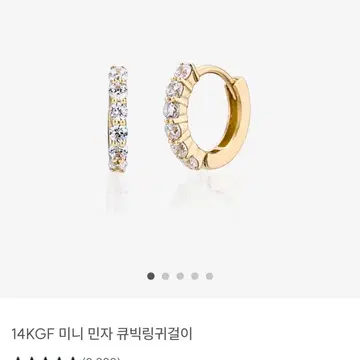Select the last image indicator dot
Image resolution: width=360 pixels, height=360 pixels.
coord(209,276)
